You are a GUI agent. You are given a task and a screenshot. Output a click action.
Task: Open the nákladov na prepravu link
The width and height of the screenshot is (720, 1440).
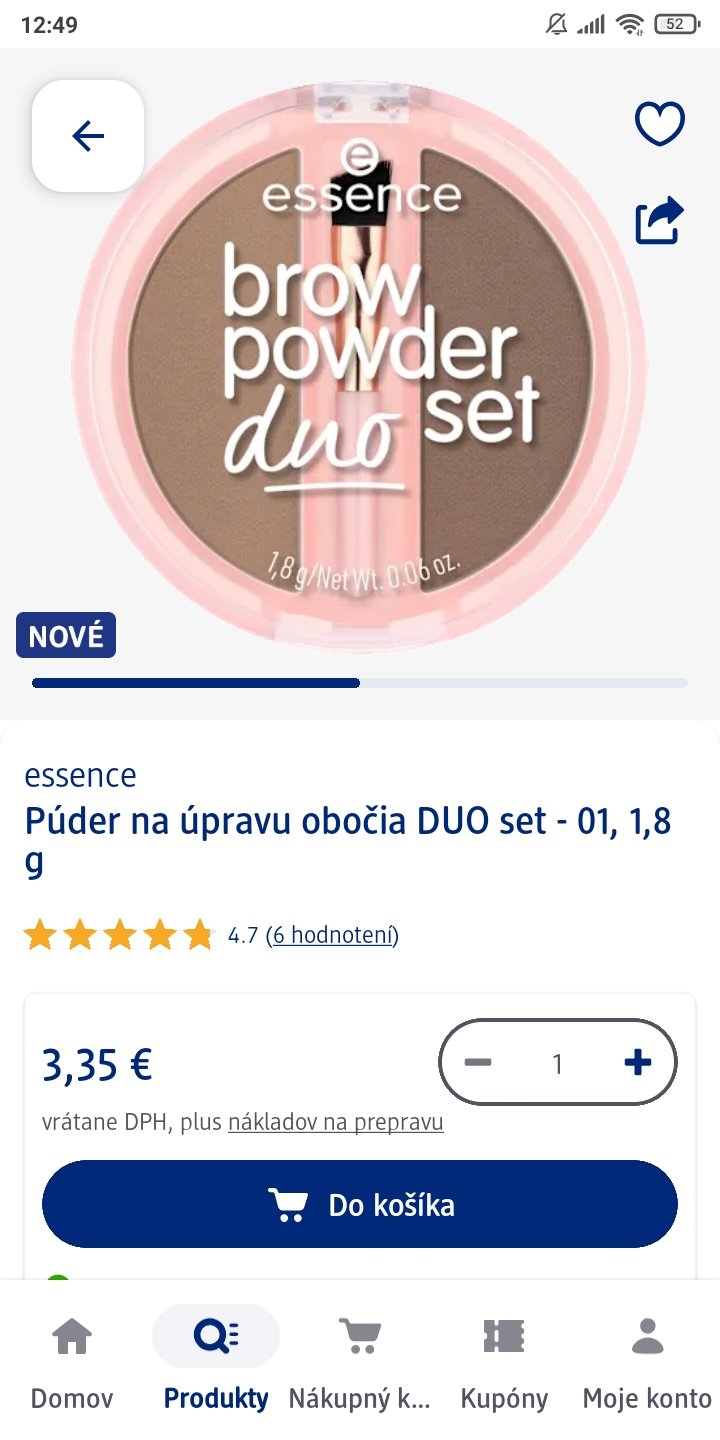(336, 1122)
